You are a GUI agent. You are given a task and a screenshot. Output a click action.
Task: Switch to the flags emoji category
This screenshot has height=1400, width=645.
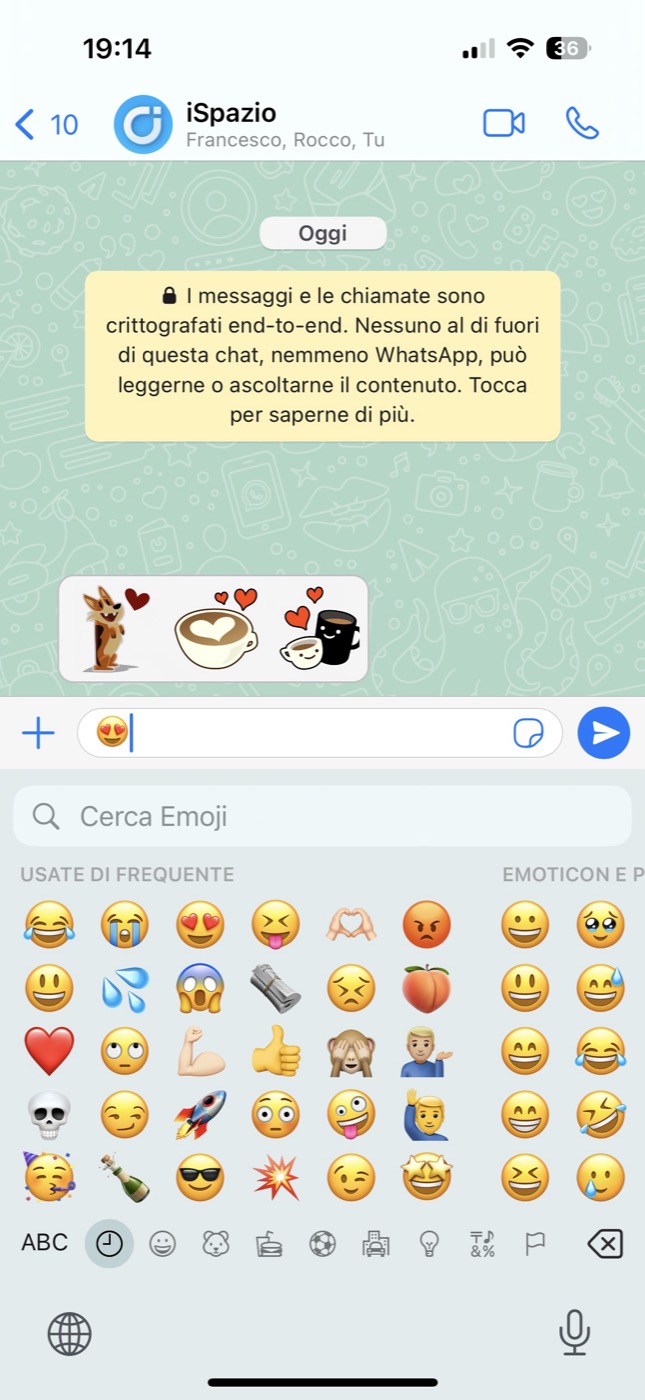click(536, 1244)
